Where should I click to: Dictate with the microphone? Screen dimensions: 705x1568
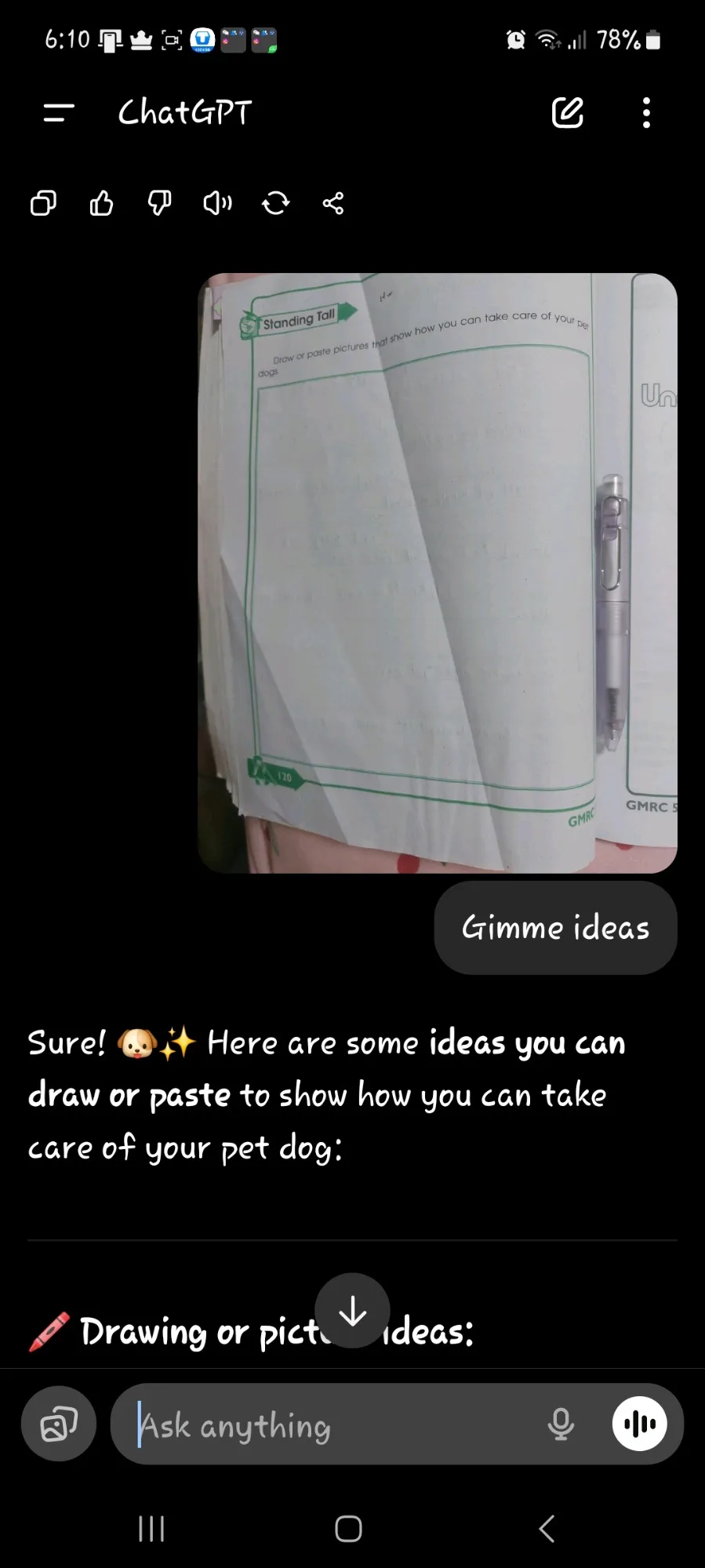coord(561,1424)
